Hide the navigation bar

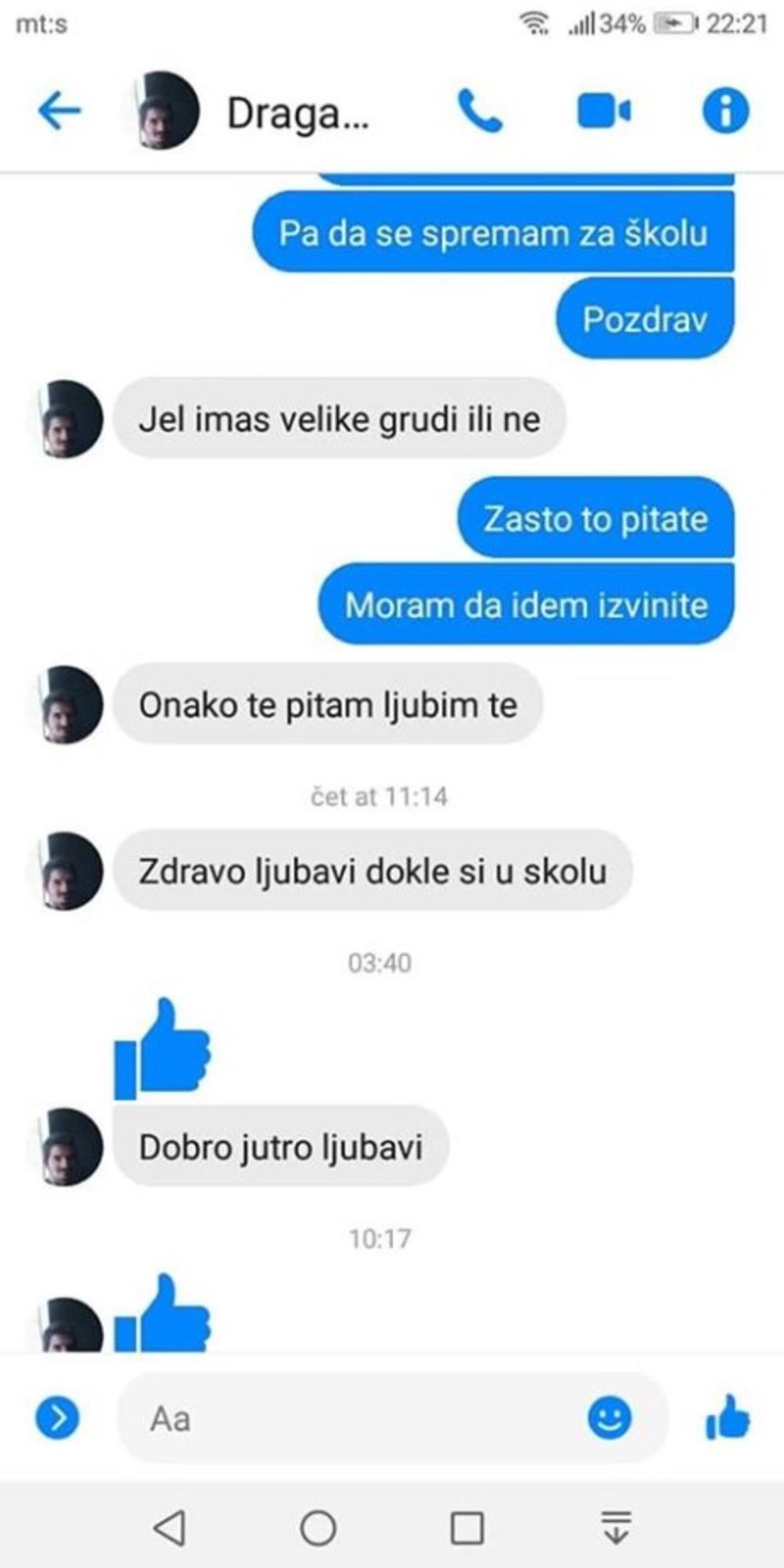(616, 1527)
